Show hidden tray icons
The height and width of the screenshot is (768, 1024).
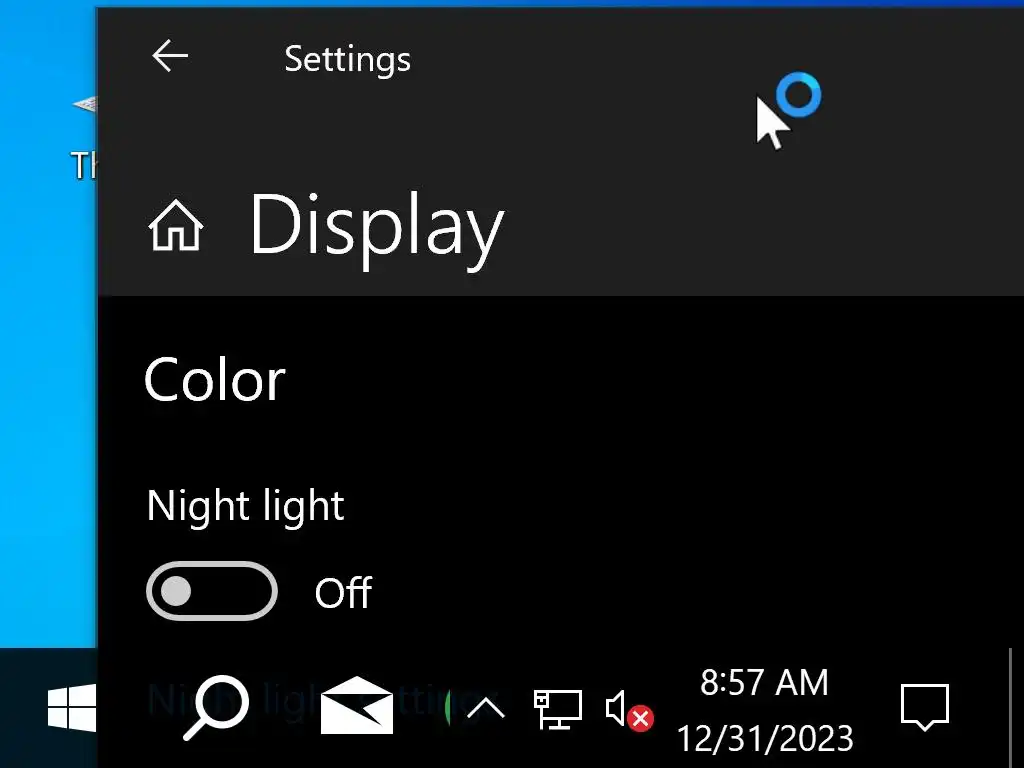click(x=486, y=709)
